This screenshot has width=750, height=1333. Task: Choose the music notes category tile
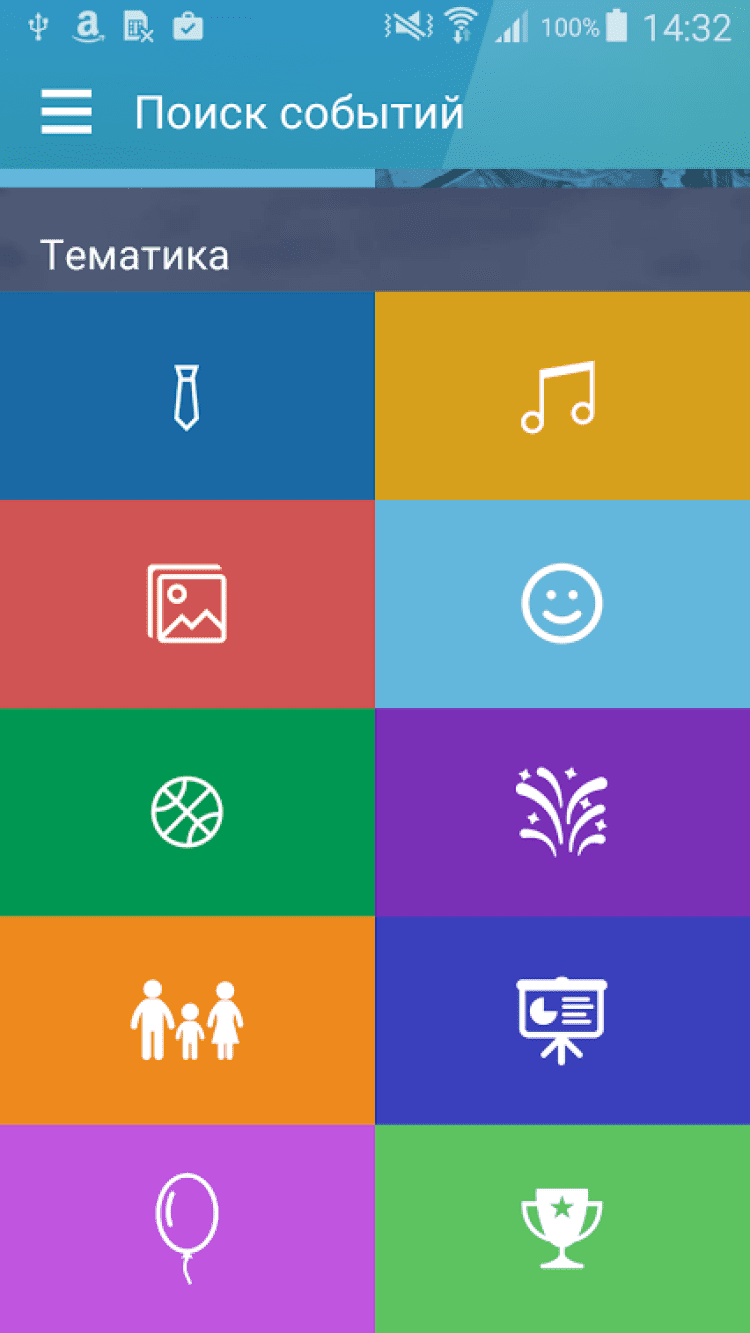tap(561, 396)
